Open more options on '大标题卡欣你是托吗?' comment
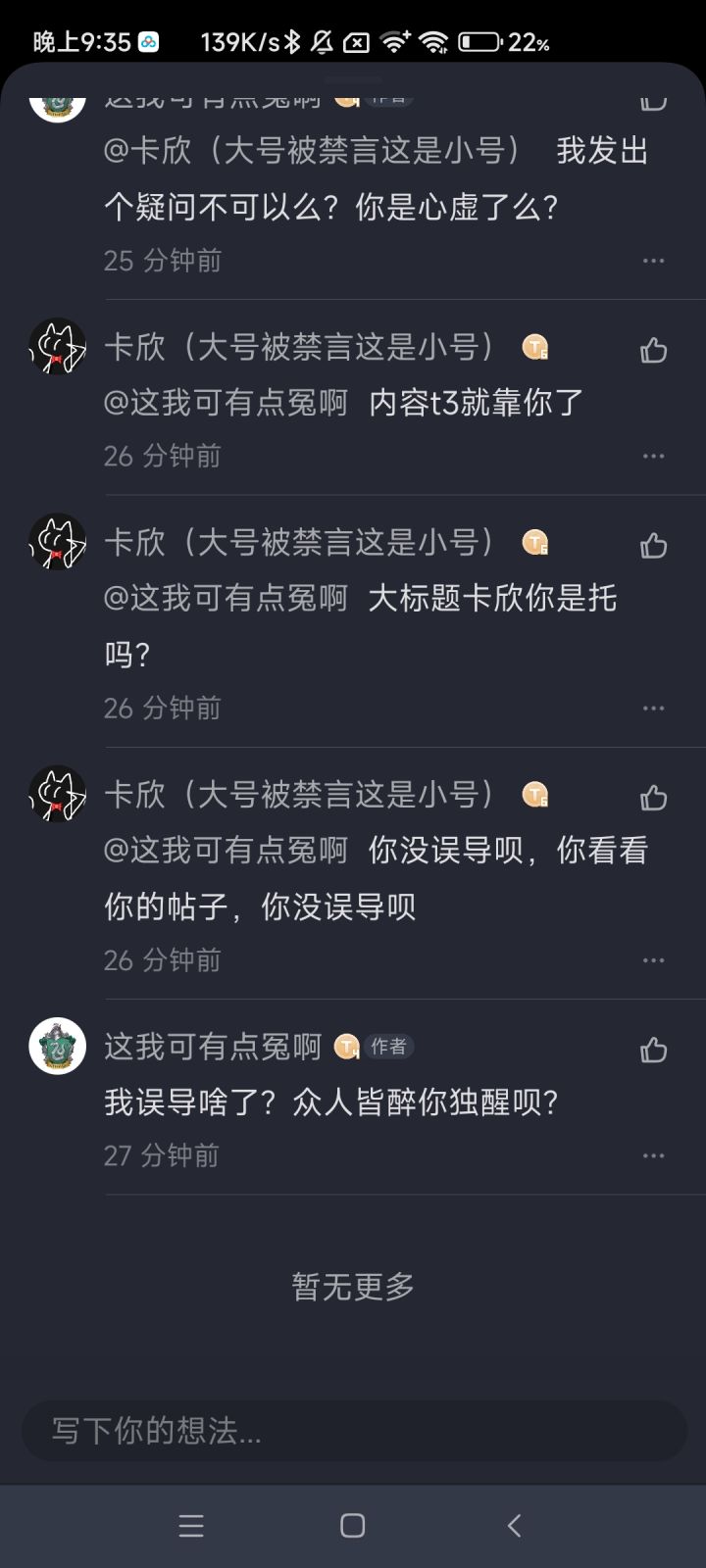Viewport: 706px width, 1568px height. point(653,708)
